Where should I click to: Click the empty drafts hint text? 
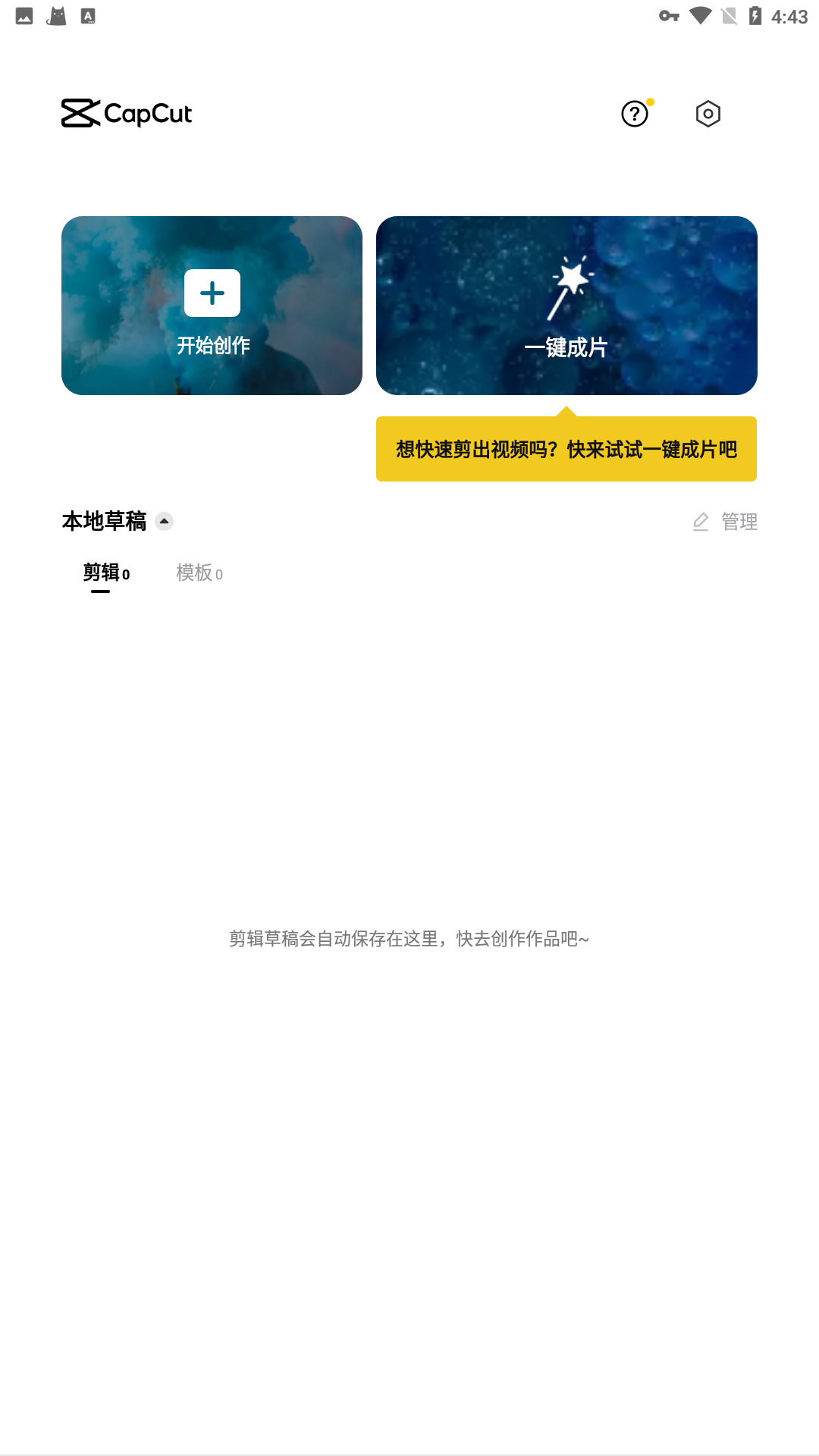point(409,938)
